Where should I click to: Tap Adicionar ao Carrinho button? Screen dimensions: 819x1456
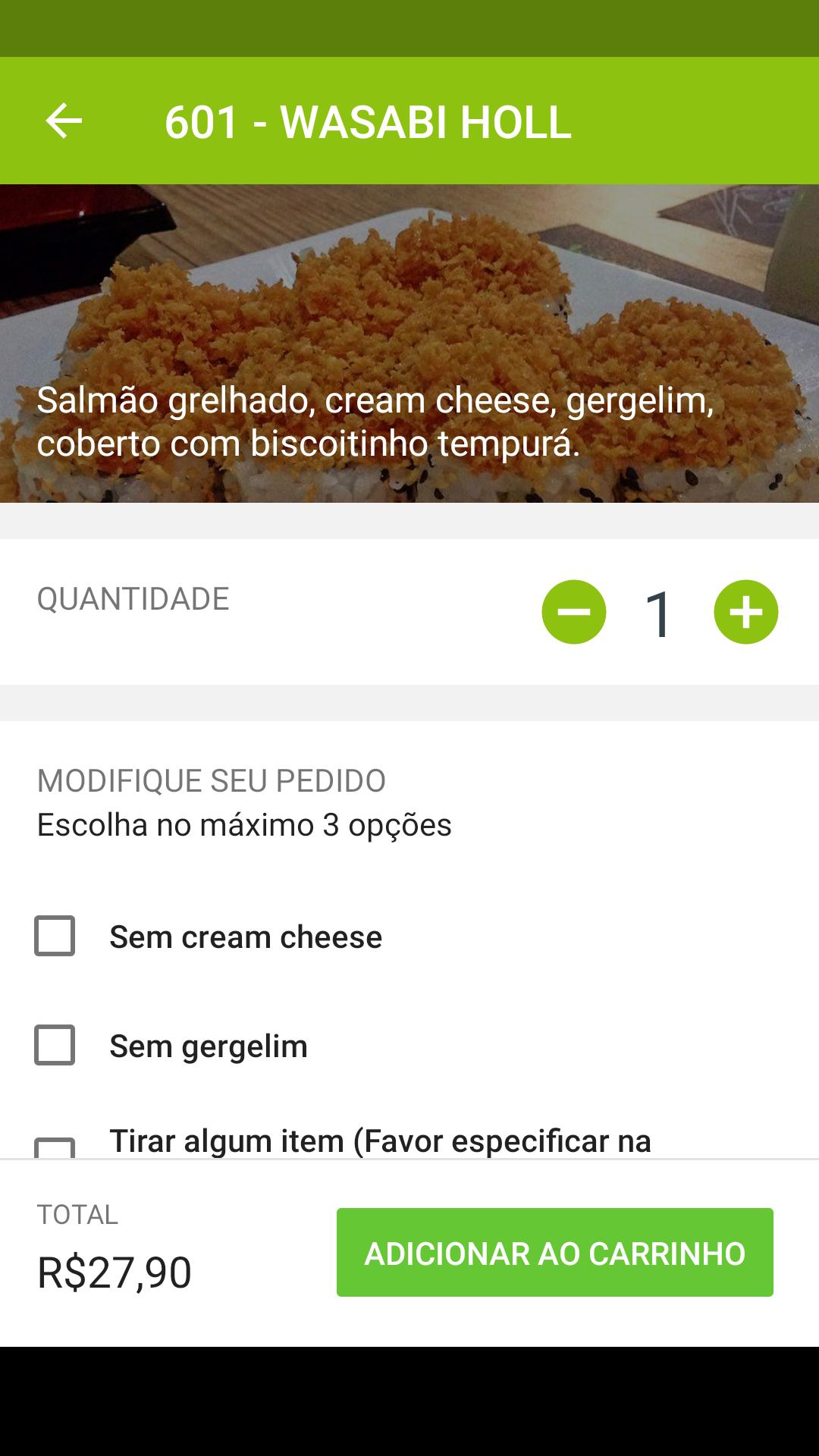coord(554,1253)
